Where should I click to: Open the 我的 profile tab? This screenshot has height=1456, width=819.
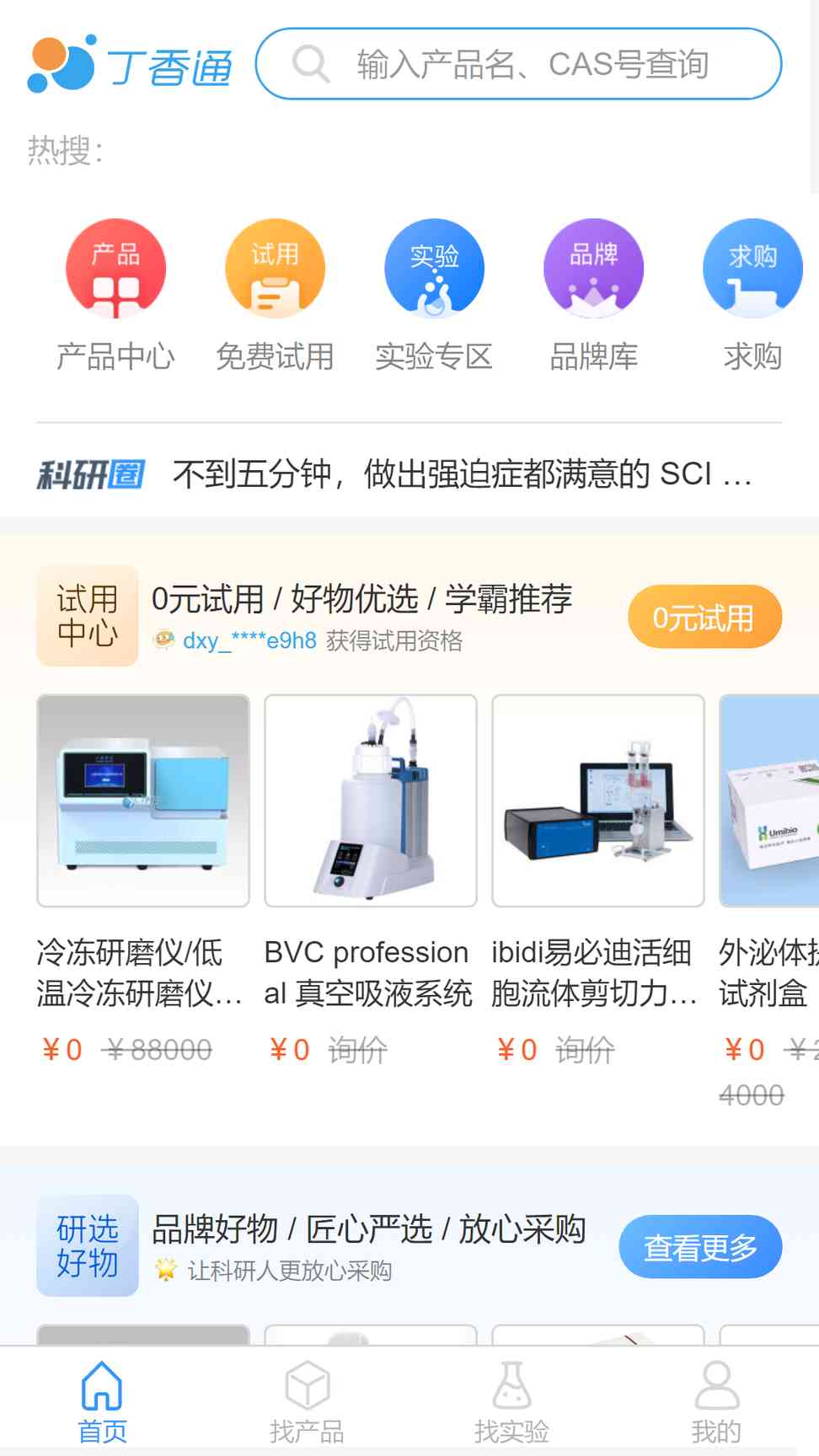tap(716, 1402)
